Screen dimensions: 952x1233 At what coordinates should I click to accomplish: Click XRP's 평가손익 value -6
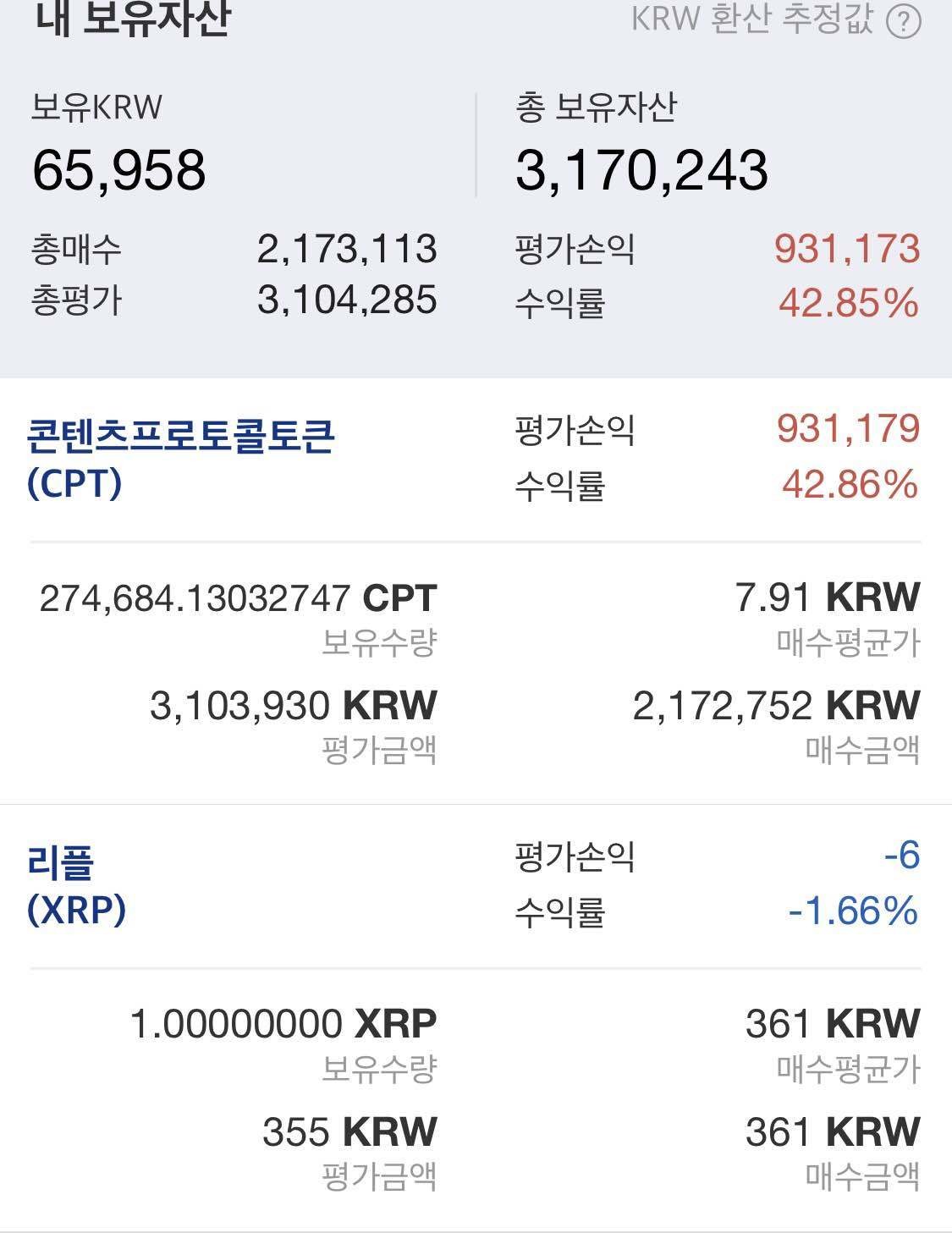tap(905, 856)
